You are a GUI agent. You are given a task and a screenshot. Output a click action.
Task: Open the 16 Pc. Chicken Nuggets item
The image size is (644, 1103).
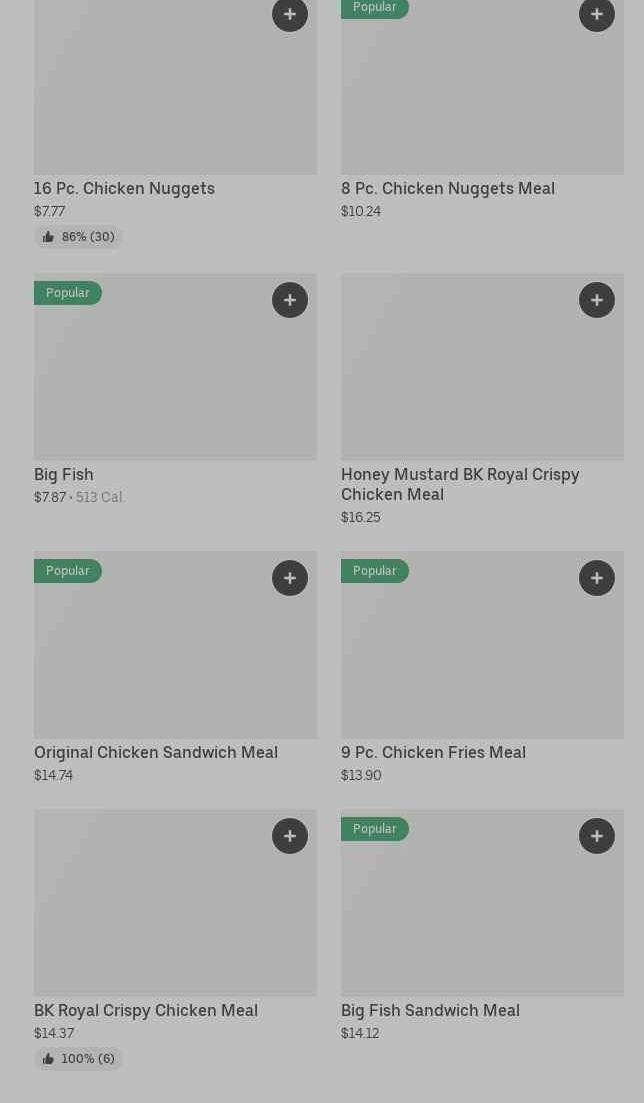[124, 188]
